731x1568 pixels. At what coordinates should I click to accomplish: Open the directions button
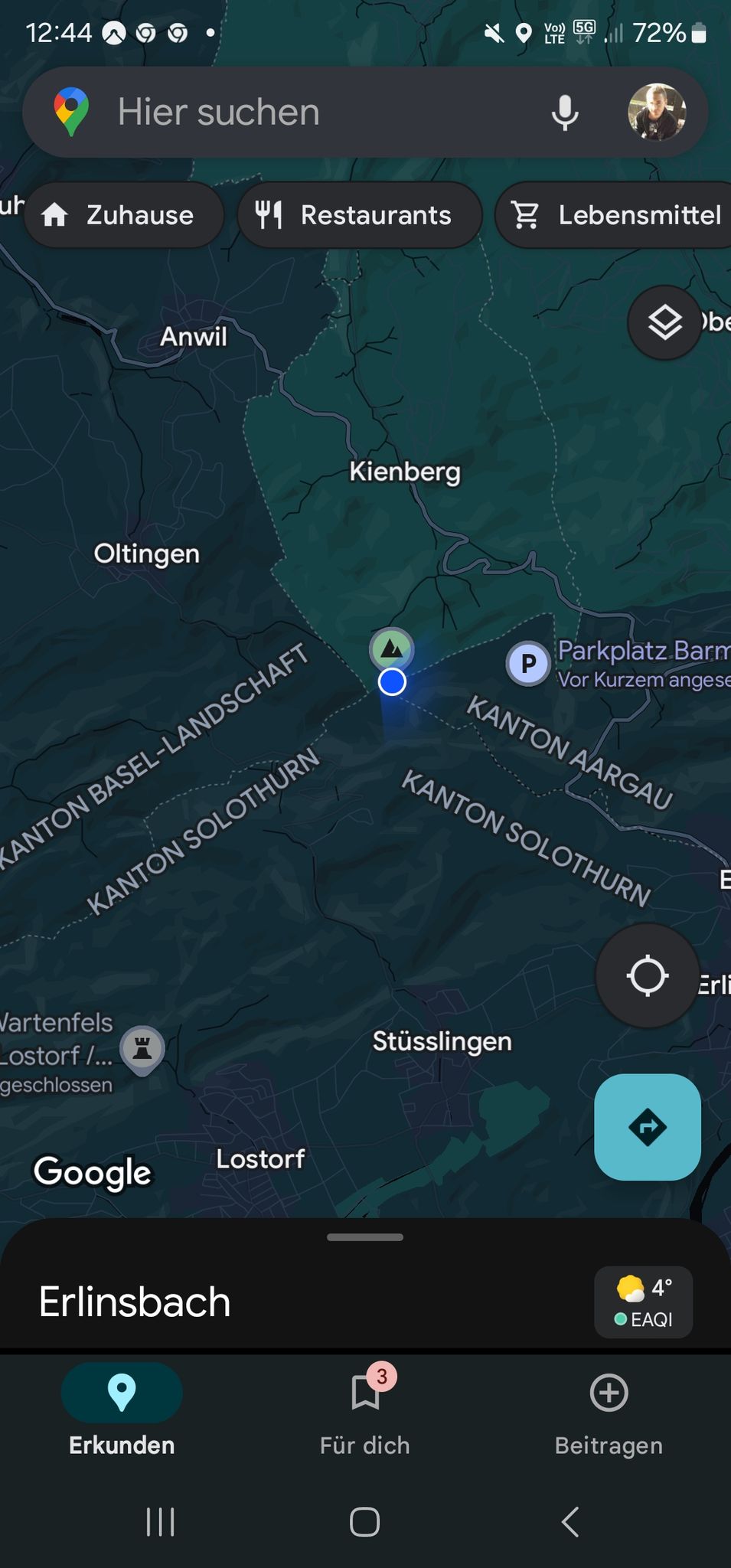click(x=648, y=1127)
